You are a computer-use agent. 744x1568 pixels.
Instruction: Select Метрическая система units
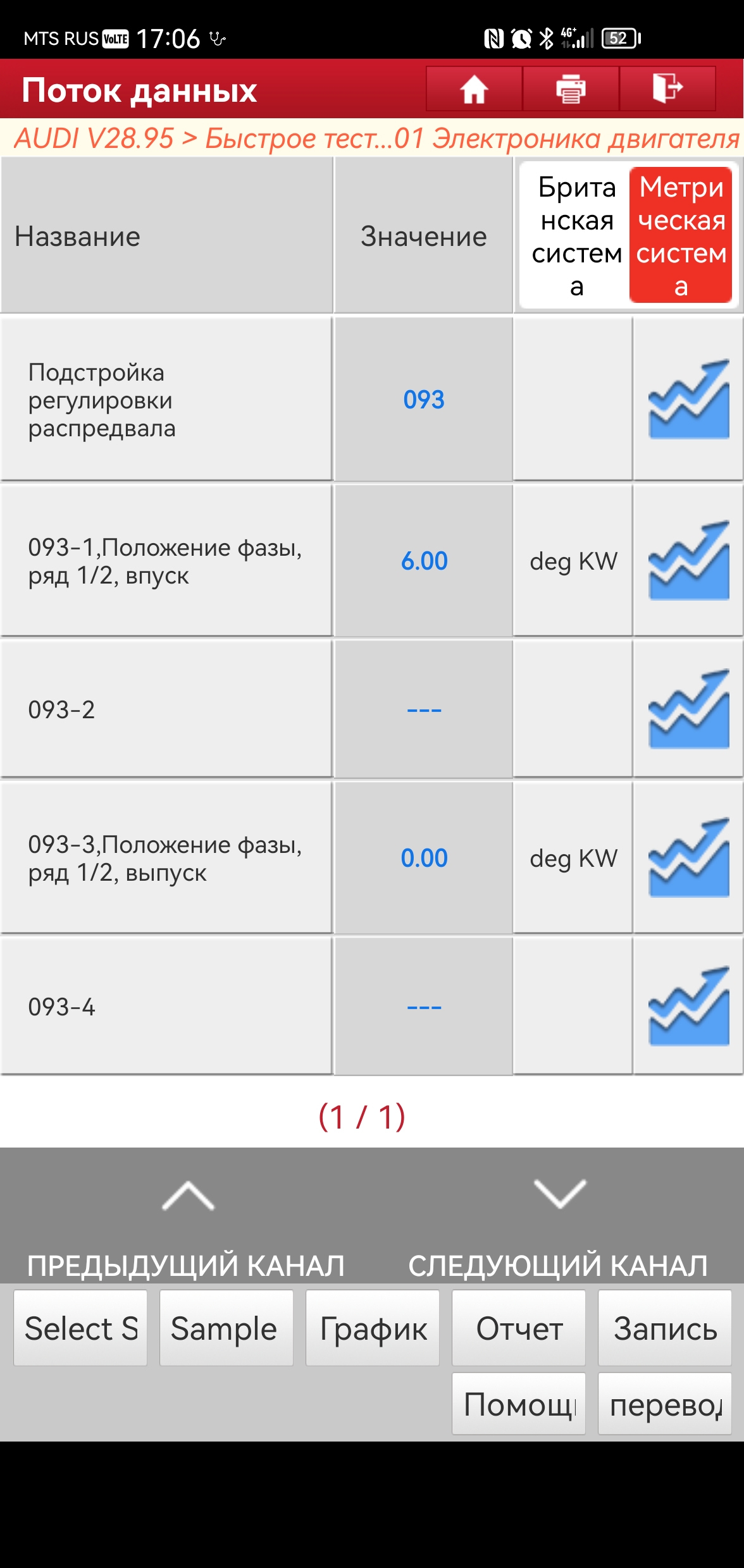pos(681,236)
